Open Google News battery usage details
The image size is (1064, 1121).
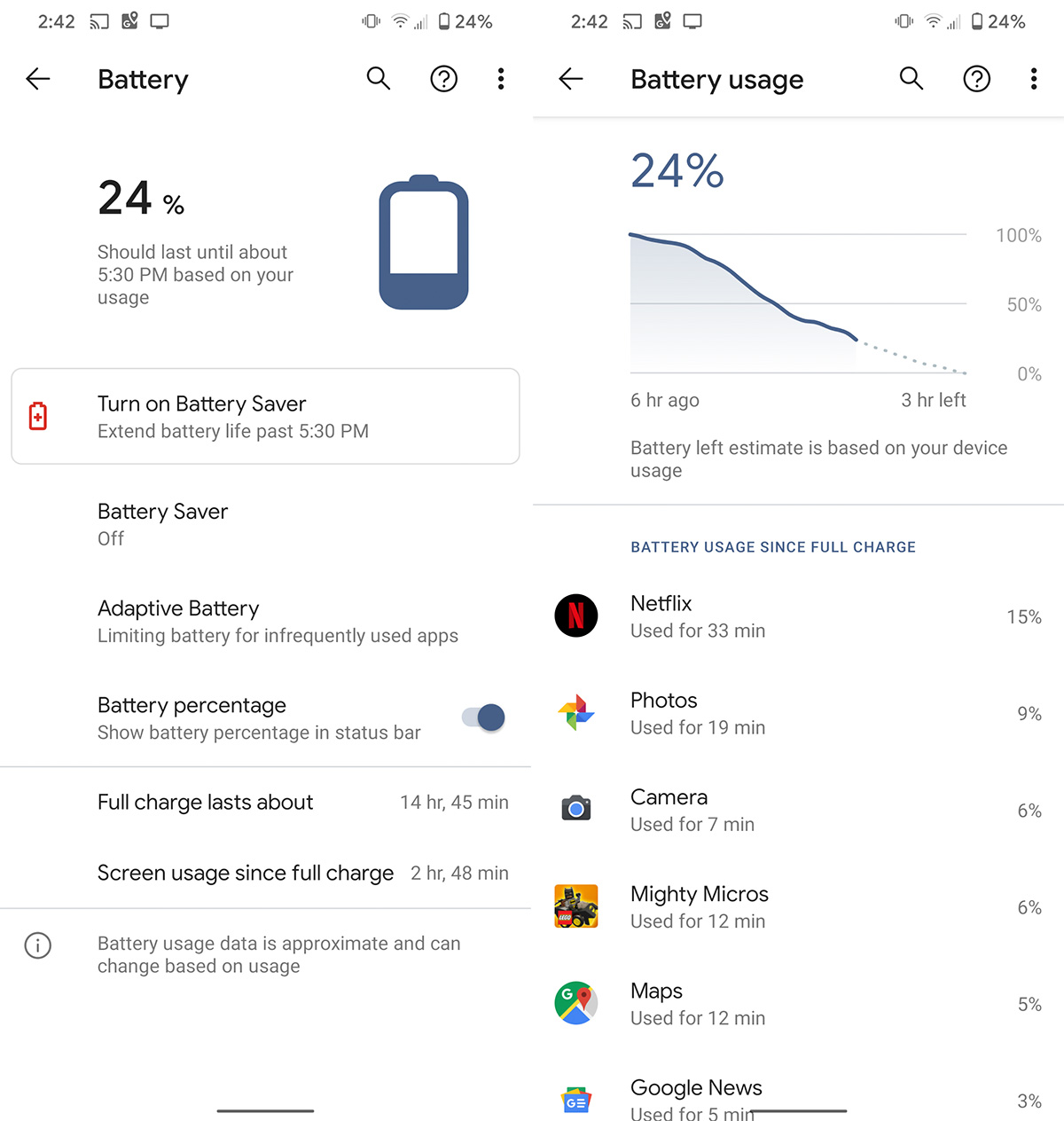click(x=798, y=1096)
